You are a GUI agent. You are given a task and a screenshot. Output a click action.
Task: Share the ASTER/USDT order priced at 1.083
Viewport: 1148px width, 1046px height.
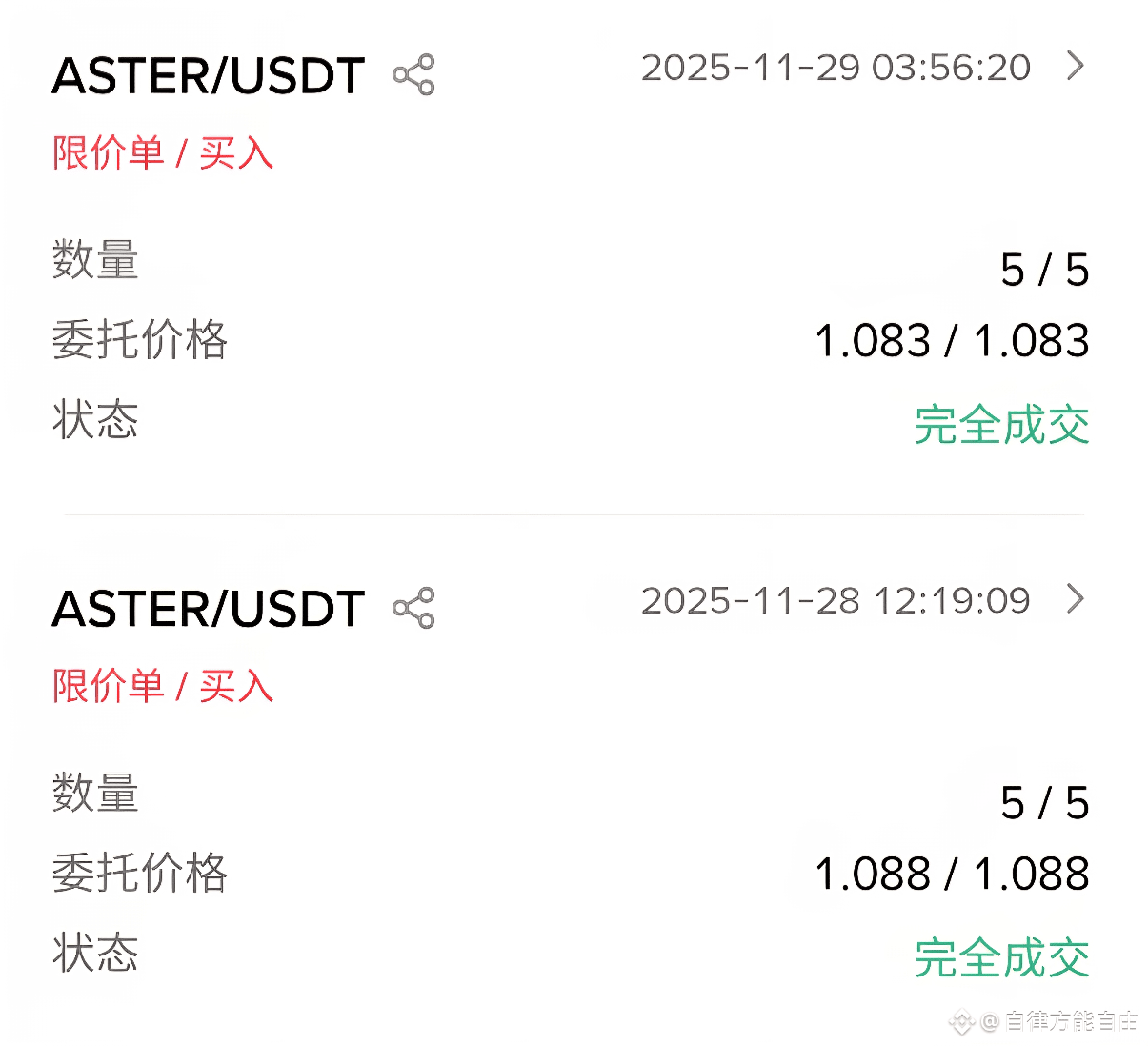click(x=413, y=75)
